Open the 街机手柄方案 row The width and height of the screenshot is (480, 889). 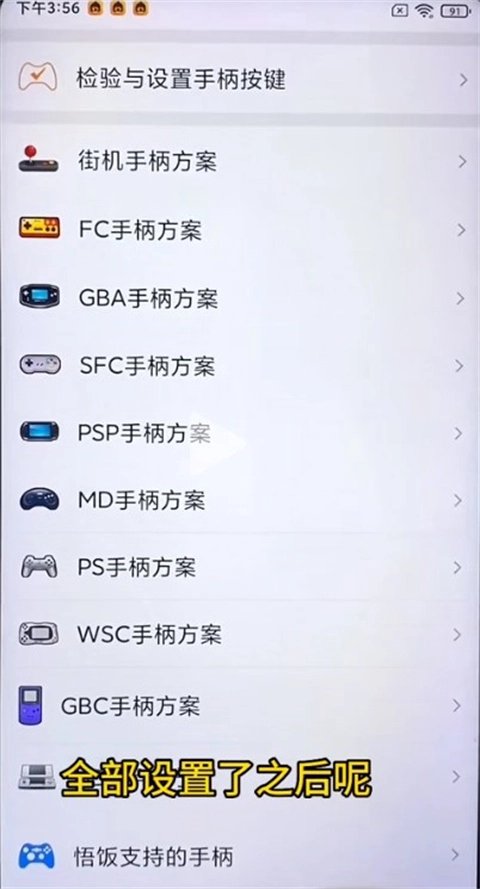(240, 162)
